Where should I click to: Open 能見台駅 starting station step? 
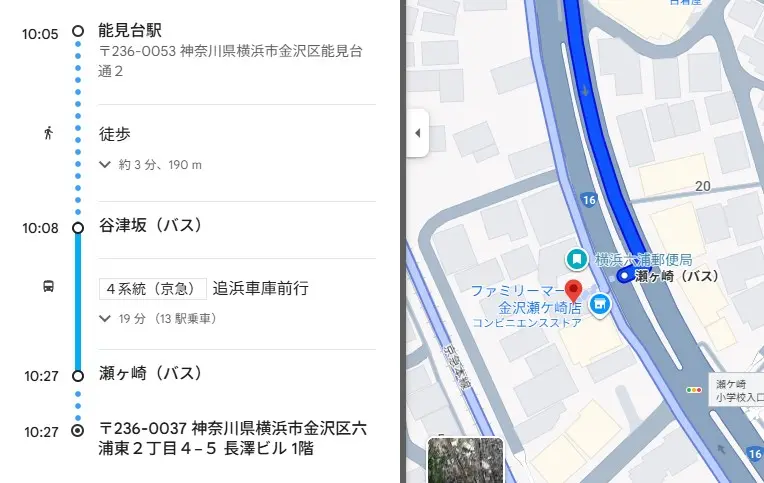(130, 32)
